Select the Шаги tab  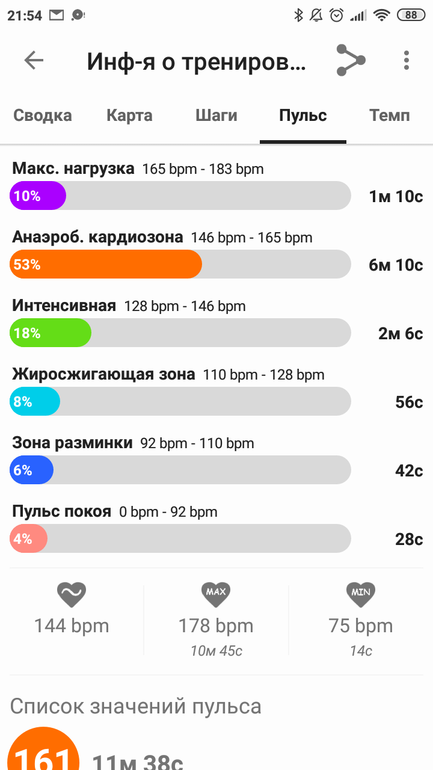pyautogui.click(x=216, y=116)
